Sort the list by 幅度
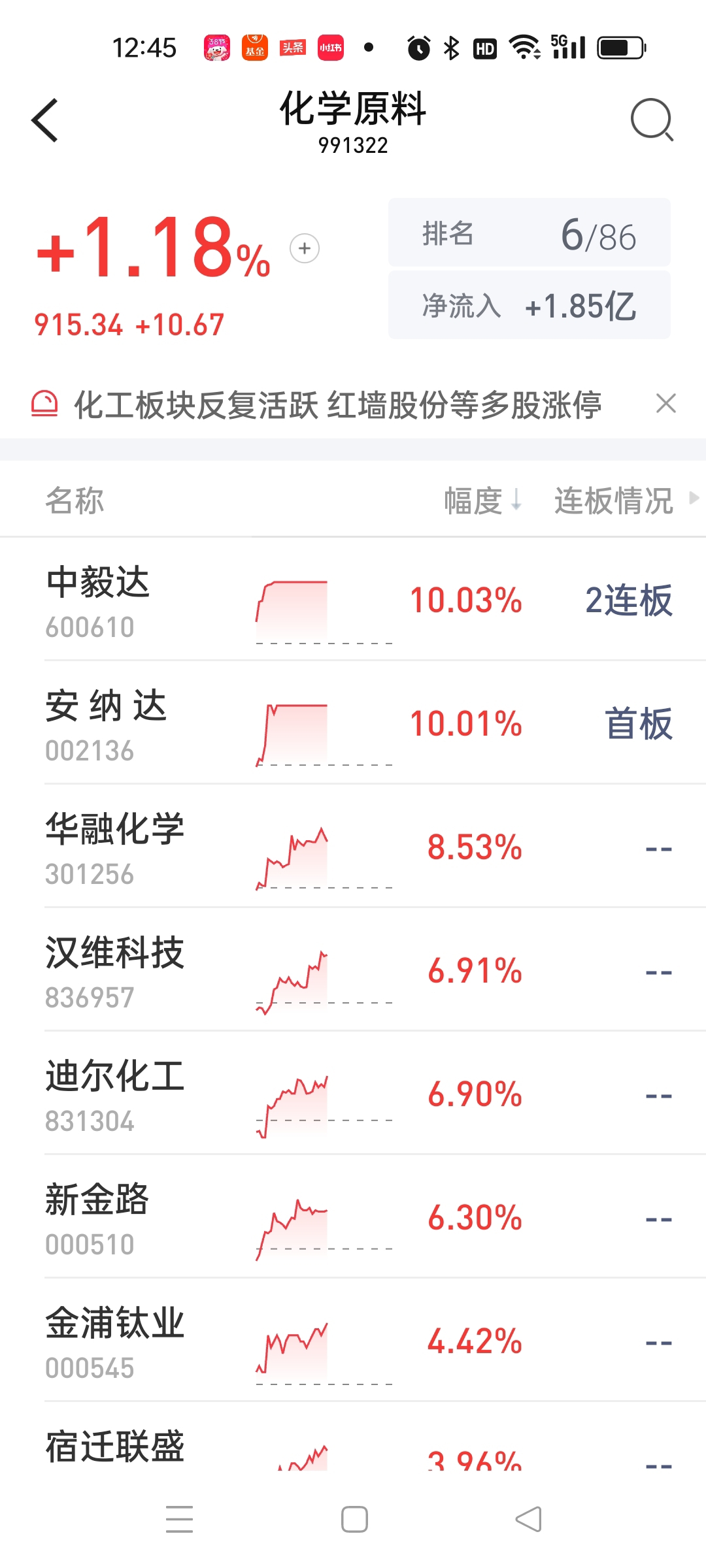 483,501
